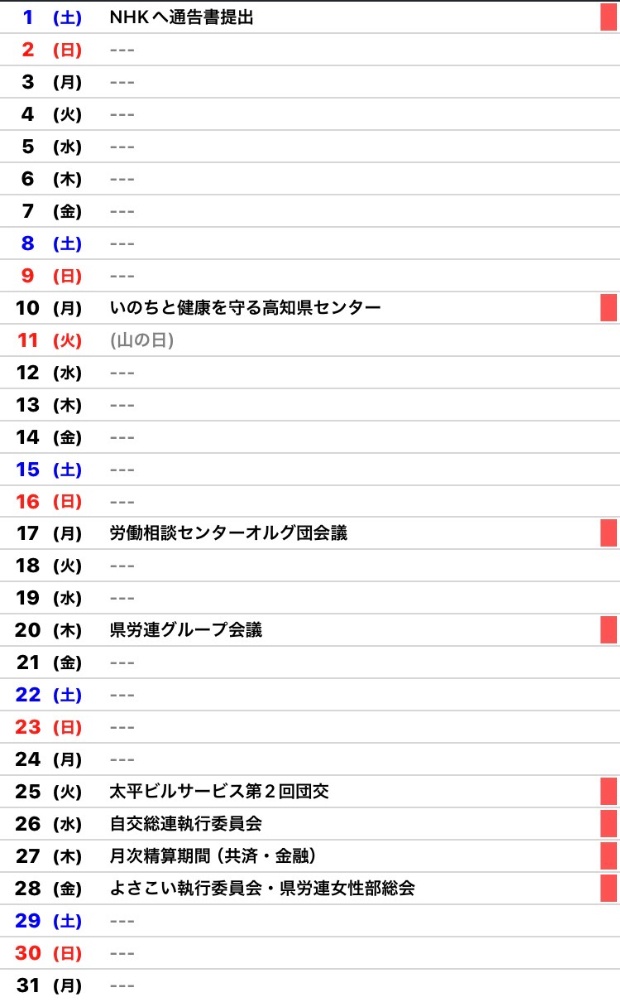620x1000 pixels.
Task: Open 月次精算期間（共済・金融） on the 27th
Action: [213, 856]
